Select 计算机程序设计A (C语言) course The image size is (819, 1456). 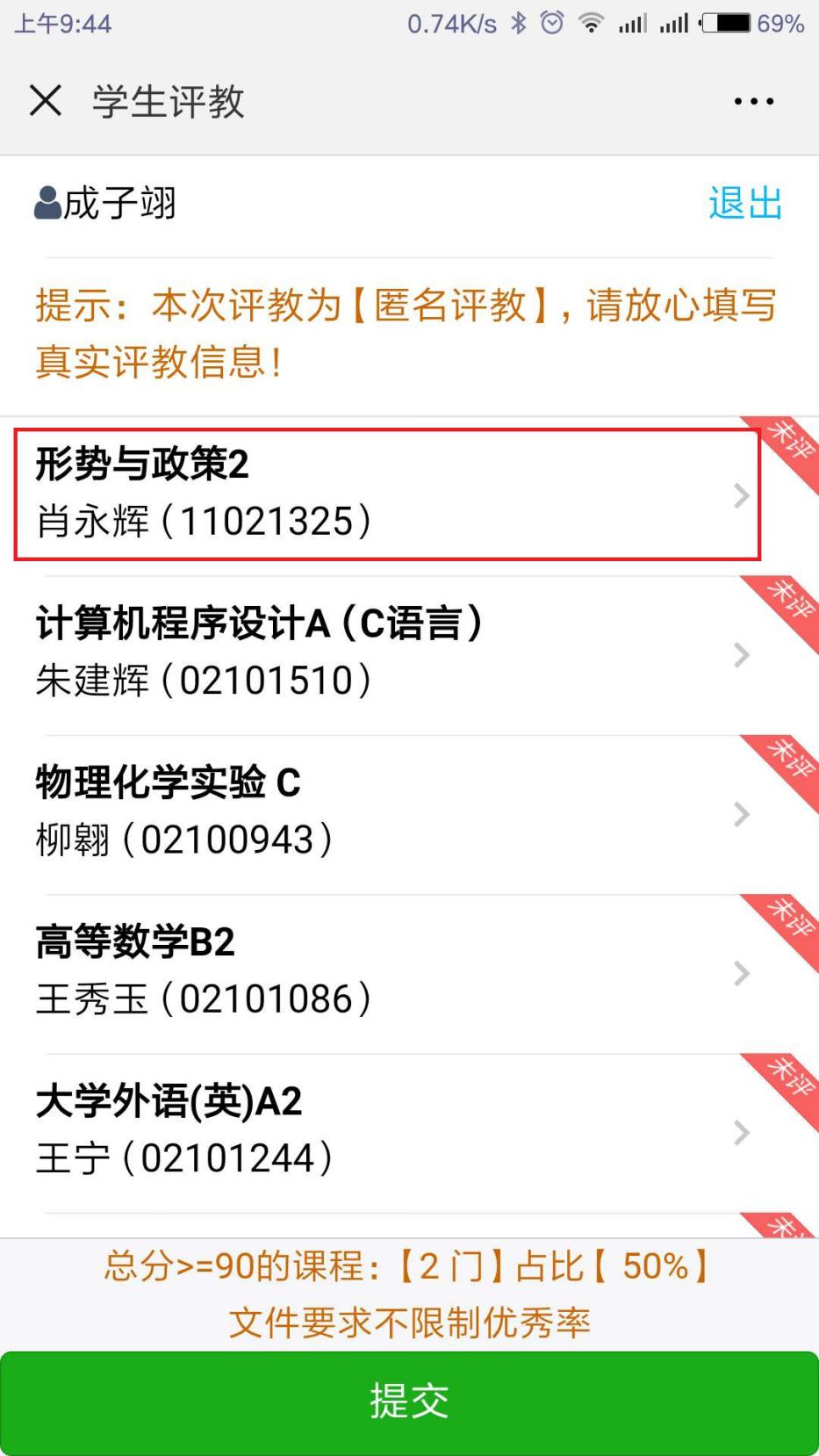(x=387, y=654)
